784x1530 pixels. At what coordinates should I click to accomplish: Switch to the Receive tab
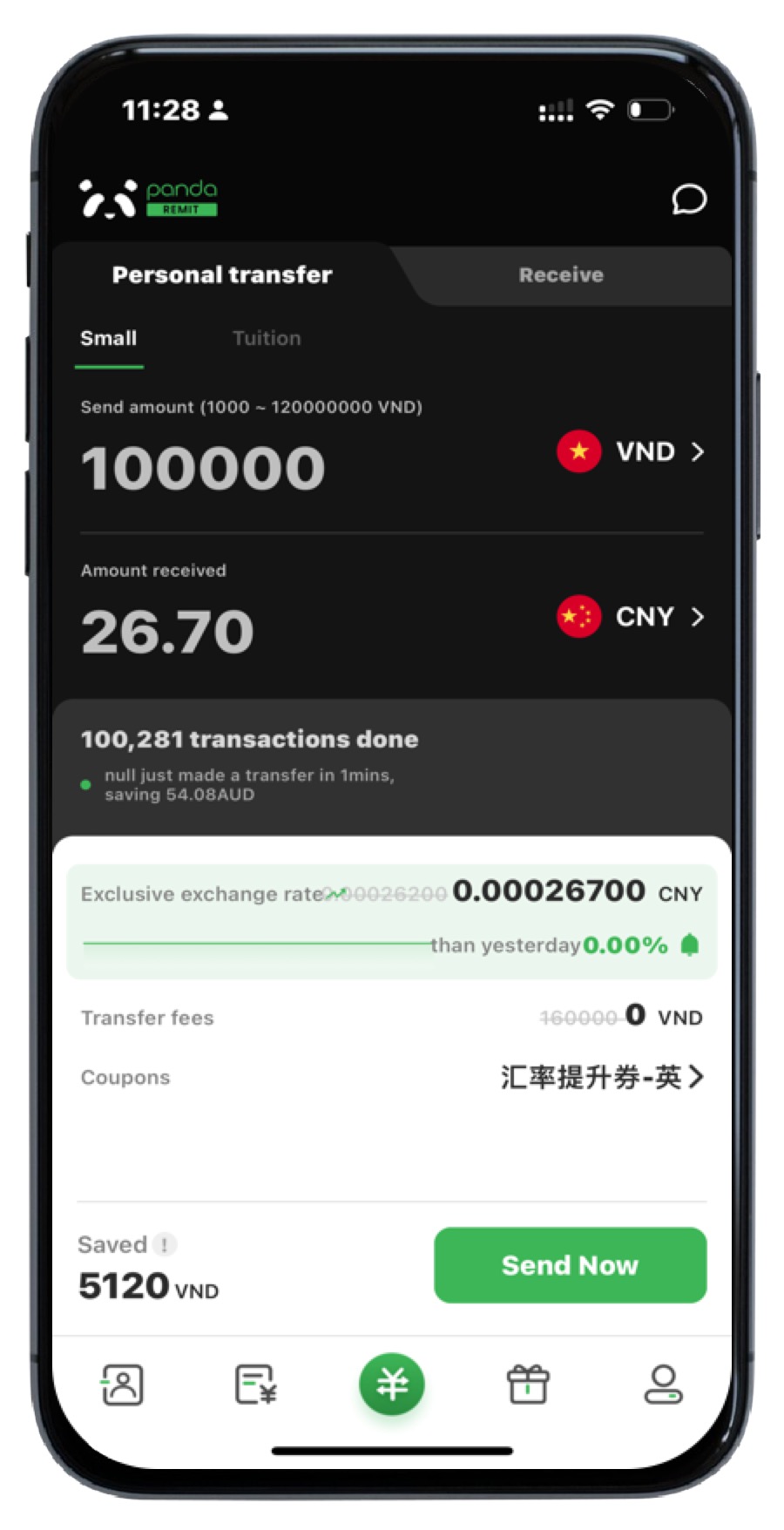click(561, 274)
